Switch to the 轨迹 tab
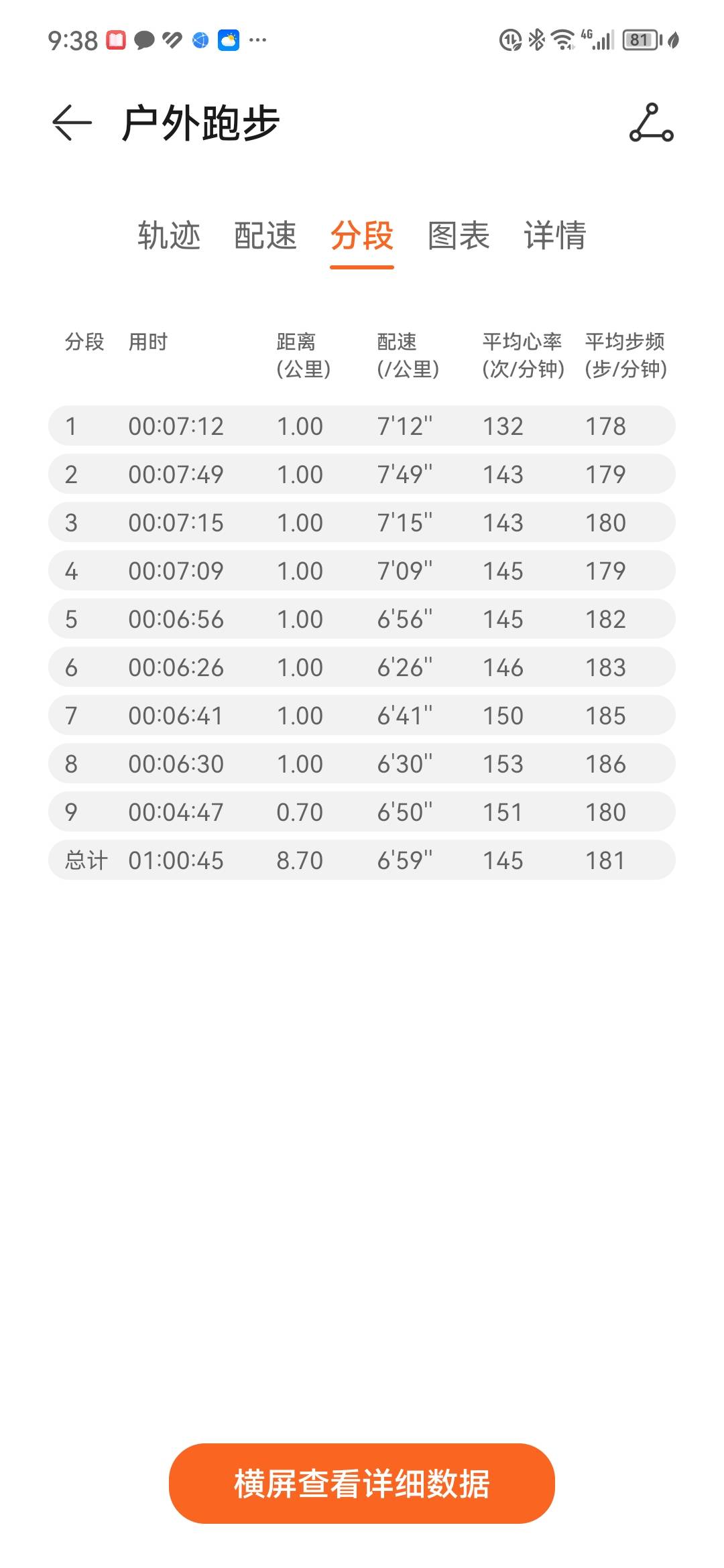This screenshot has height=1568, width=724. (x=169, y=236)
